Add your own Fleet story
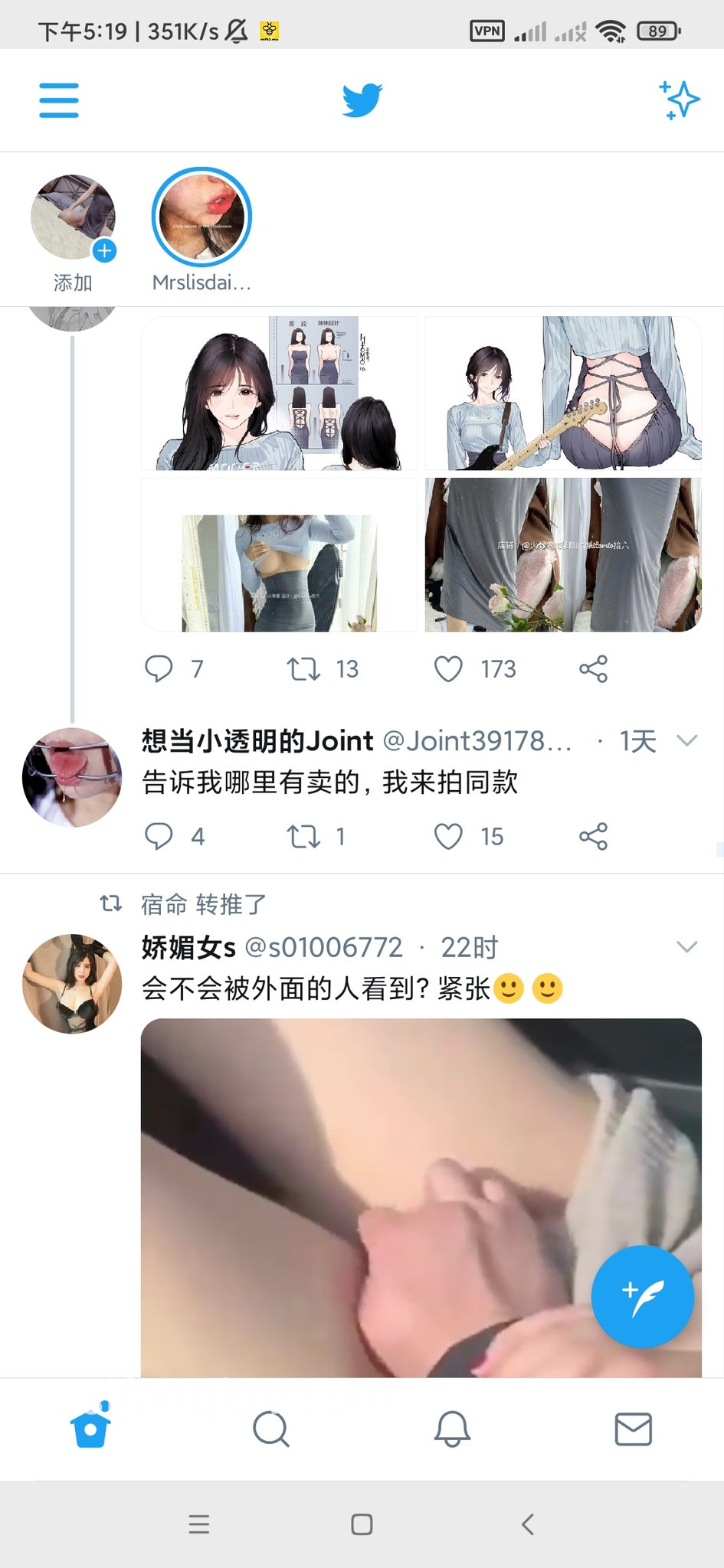The width and height of the screenshot is (724, 1568). click(x=73, y=218)
